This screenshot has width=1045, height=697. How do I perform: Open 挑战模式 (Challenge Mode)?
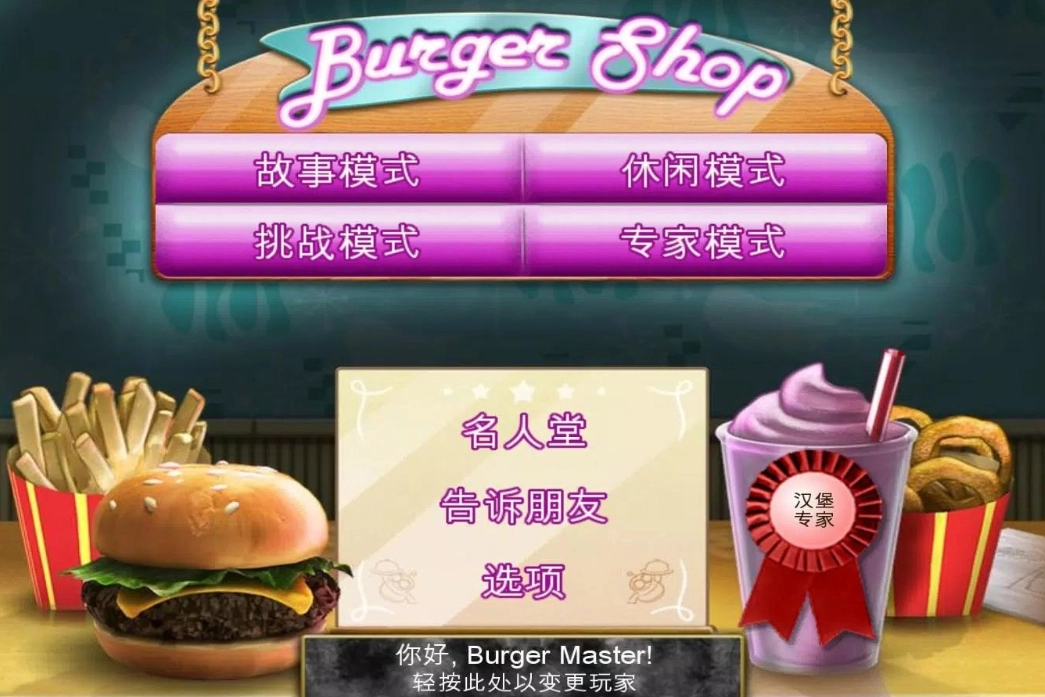(338, 241)
